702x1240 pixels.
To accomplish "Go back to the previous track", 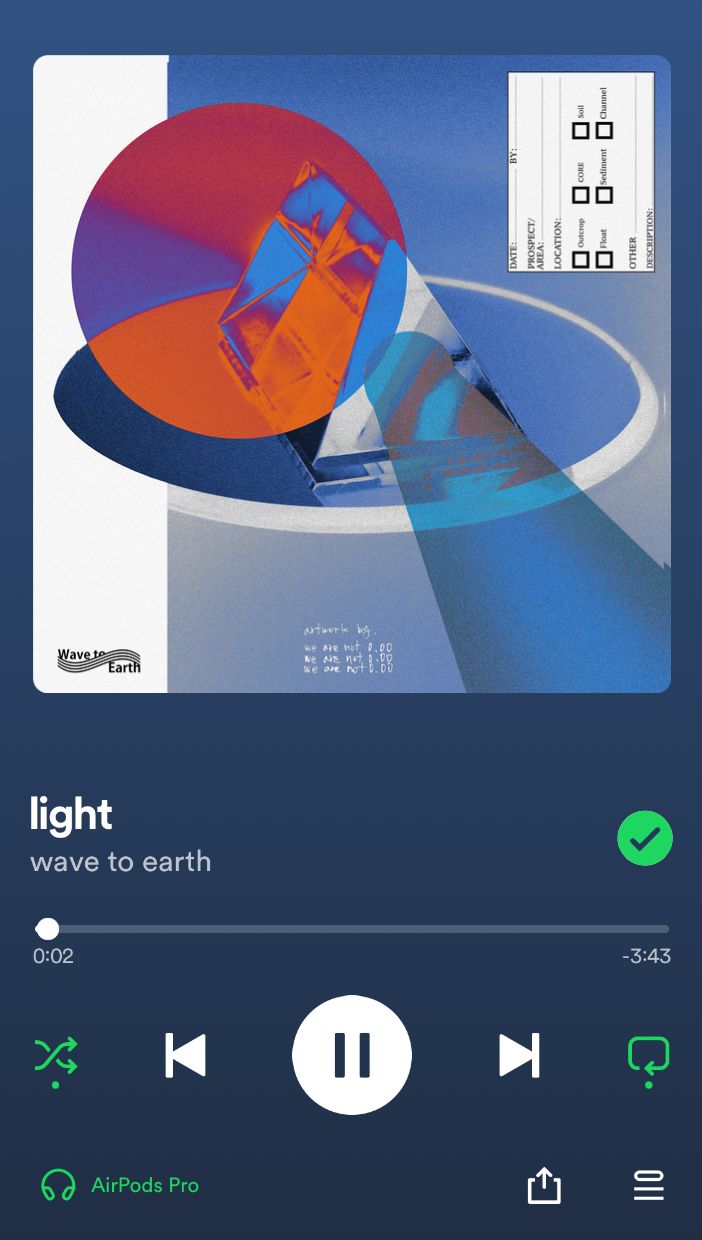I will (x=185, y=1055).
